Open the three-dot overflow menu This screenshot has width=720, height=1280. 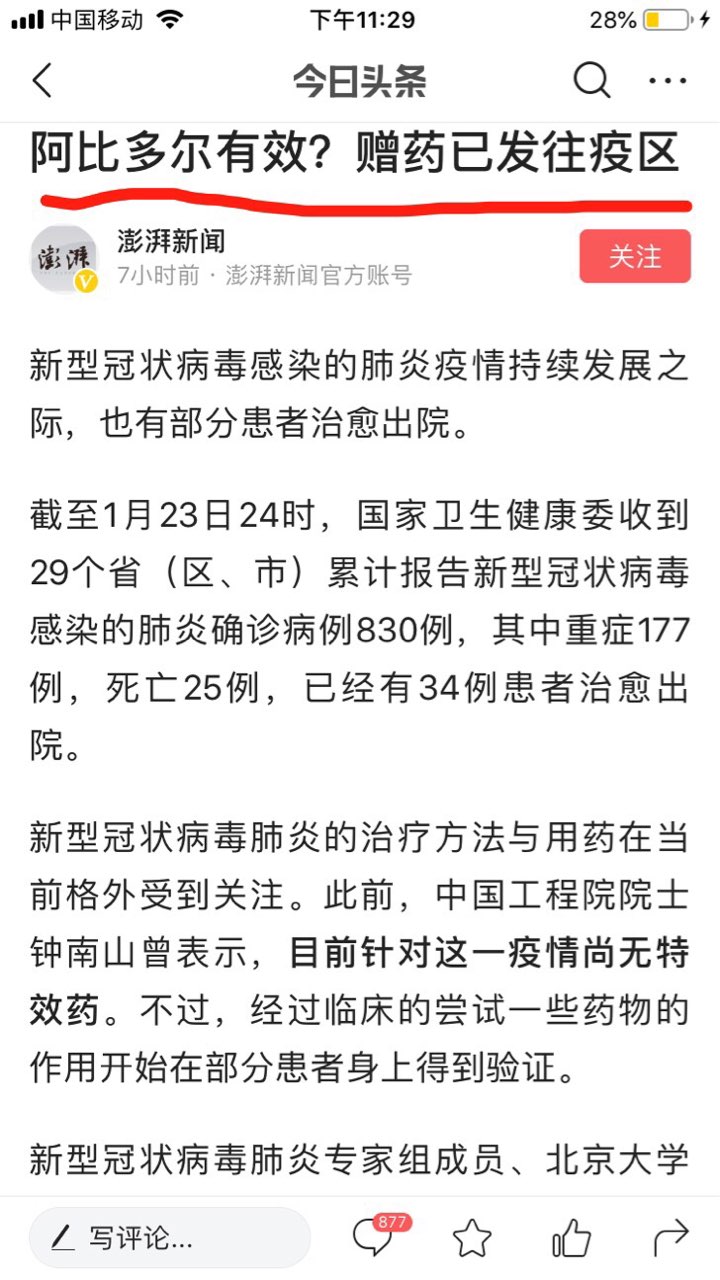668,81
